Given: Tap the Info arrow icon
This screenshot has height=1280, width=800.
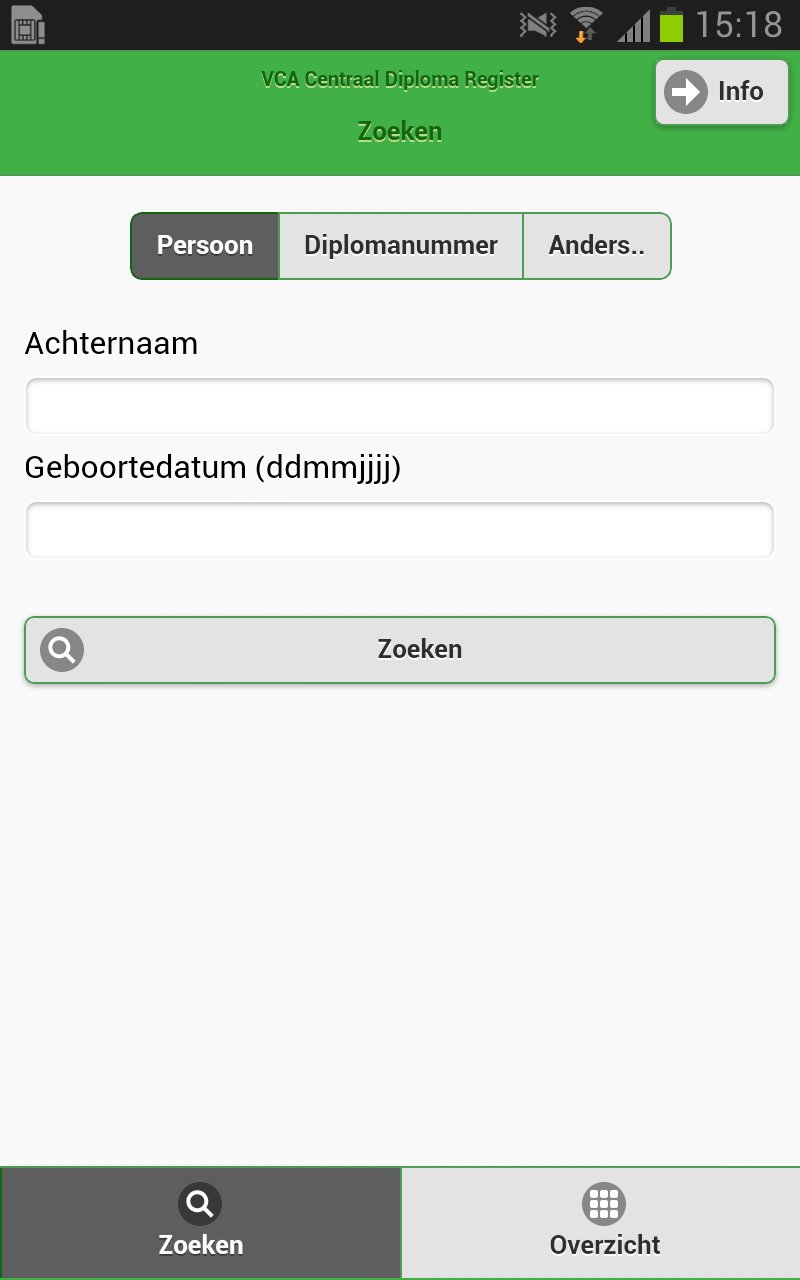Looking at the screenshot, I should pos(684,92).
